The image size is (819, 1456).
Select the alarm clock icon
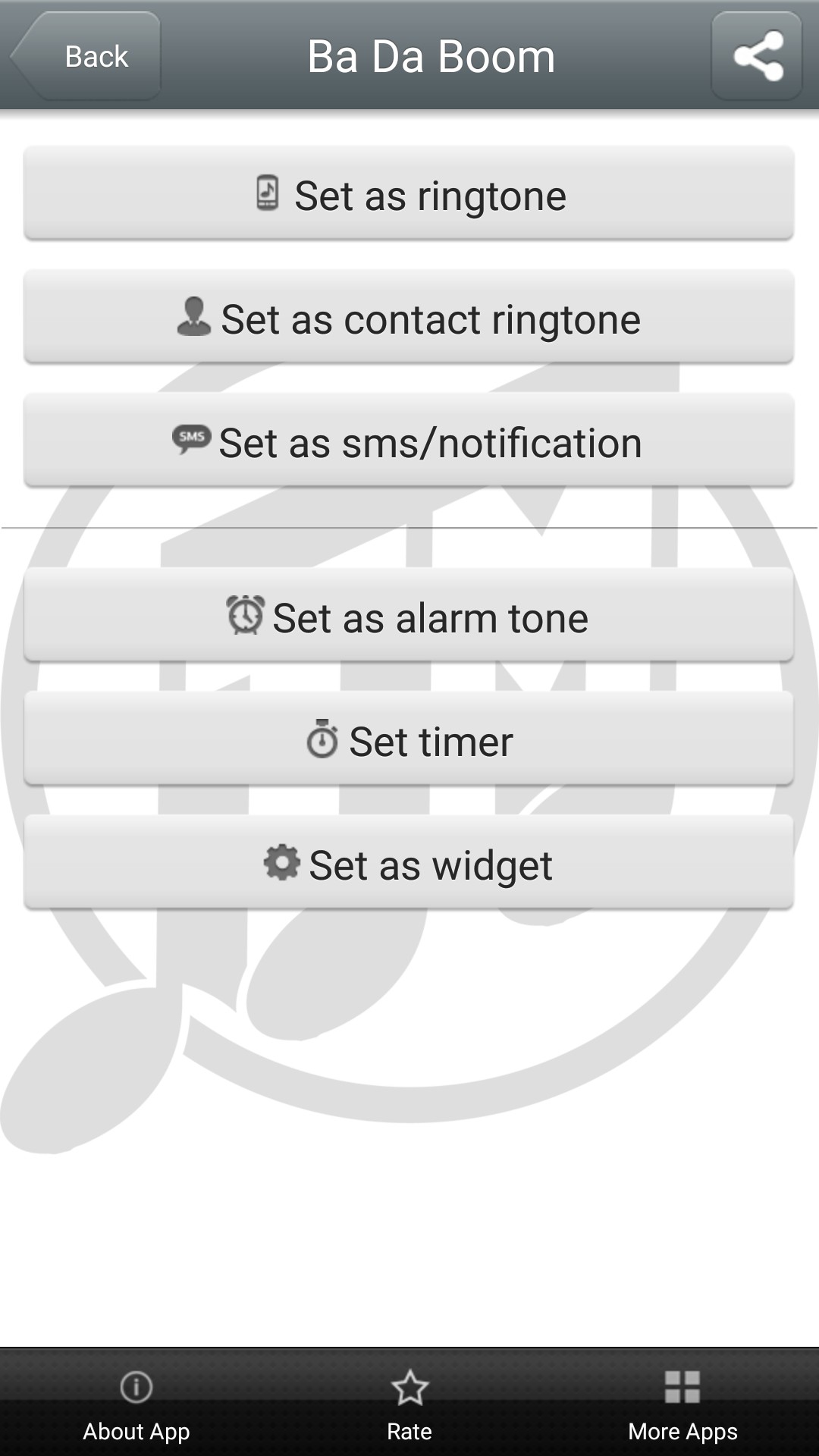(246, 616)
